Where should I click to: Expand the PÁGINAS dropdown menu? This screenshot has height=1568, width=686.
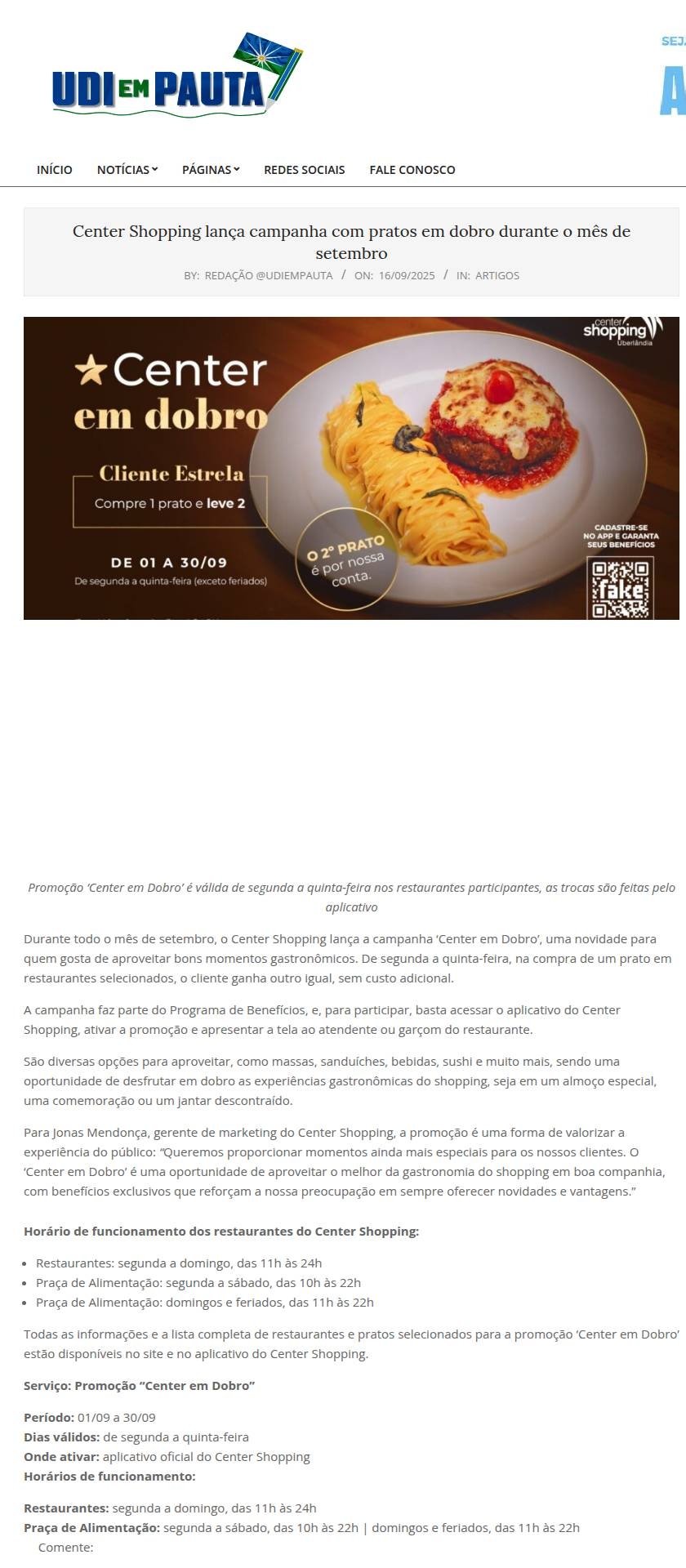click(211, 170)
